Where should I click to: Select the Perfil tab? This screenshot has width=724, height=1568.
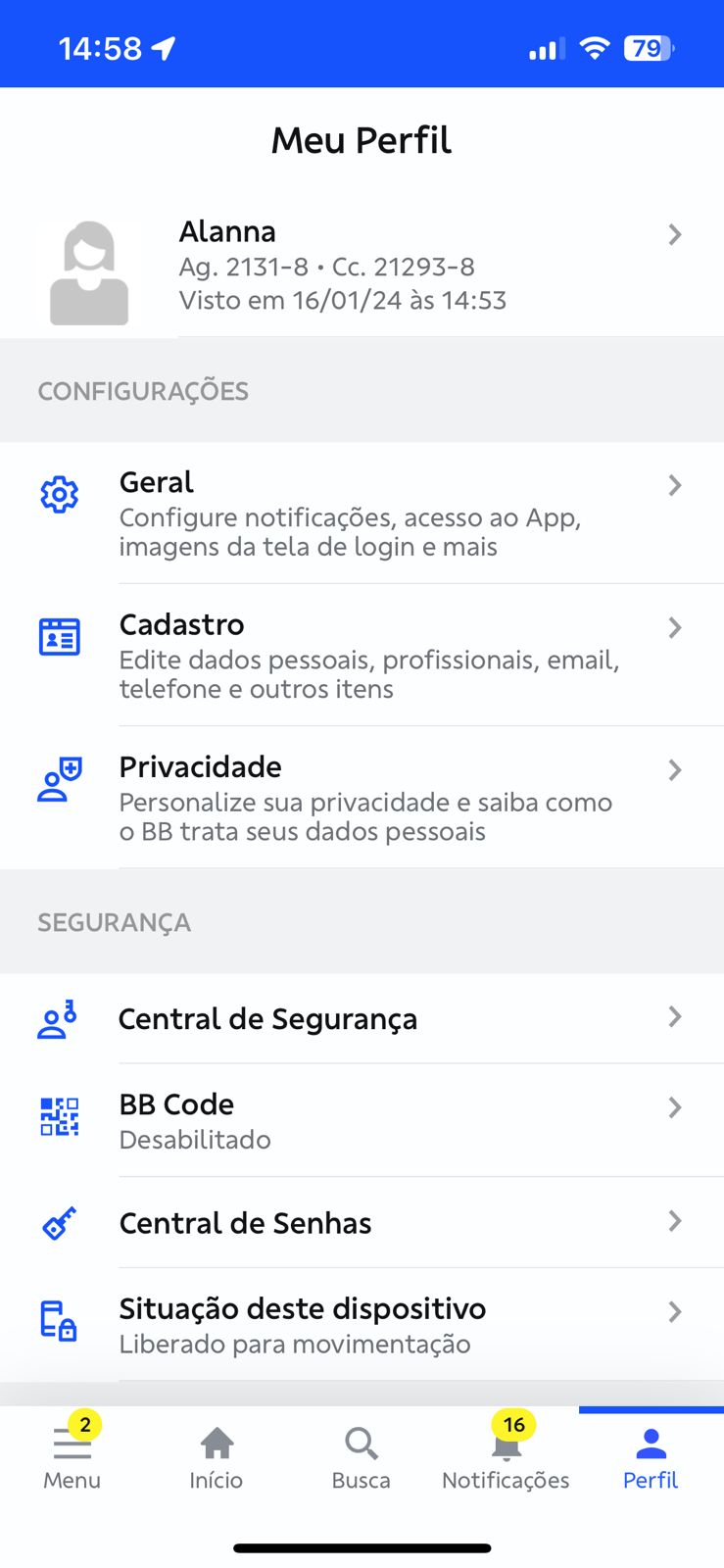(651, 1456)
